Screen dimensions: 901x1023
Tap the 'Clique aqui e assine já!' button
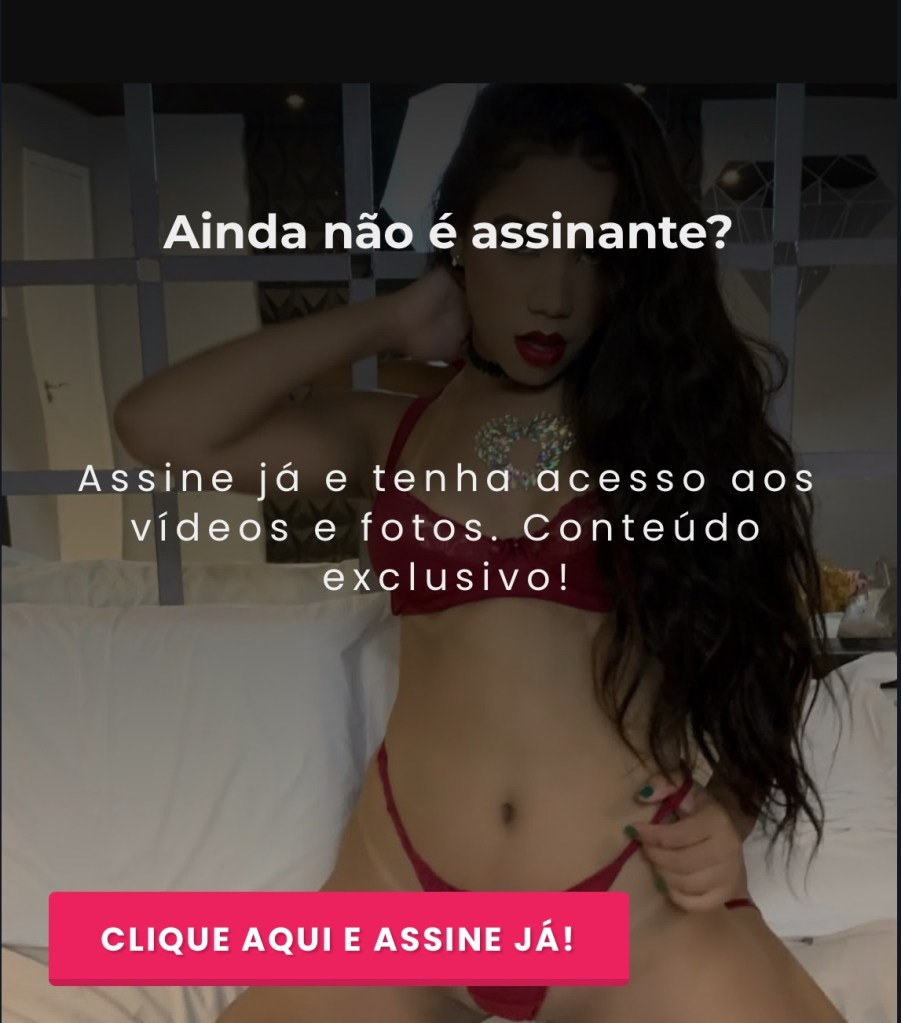pos(338,939)
